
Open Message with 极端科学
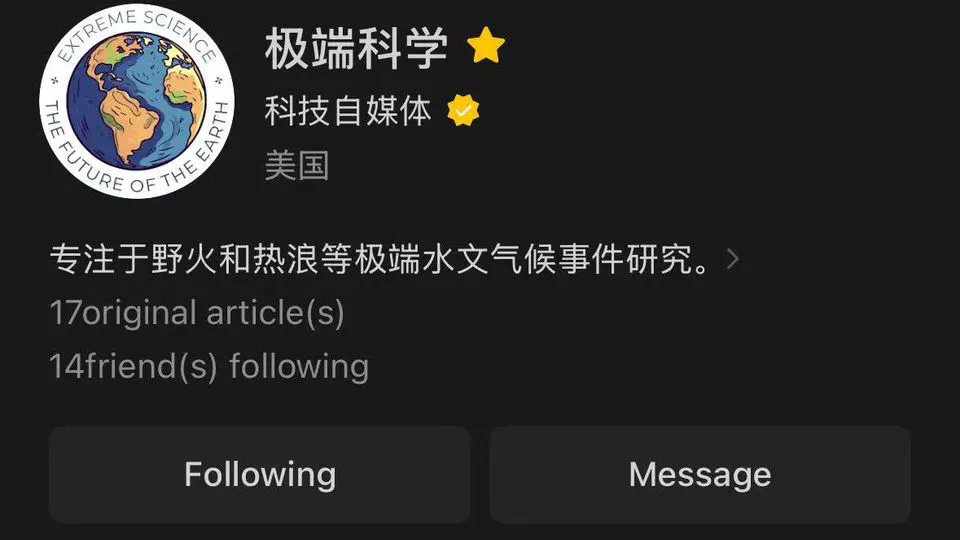coord(700,474)
